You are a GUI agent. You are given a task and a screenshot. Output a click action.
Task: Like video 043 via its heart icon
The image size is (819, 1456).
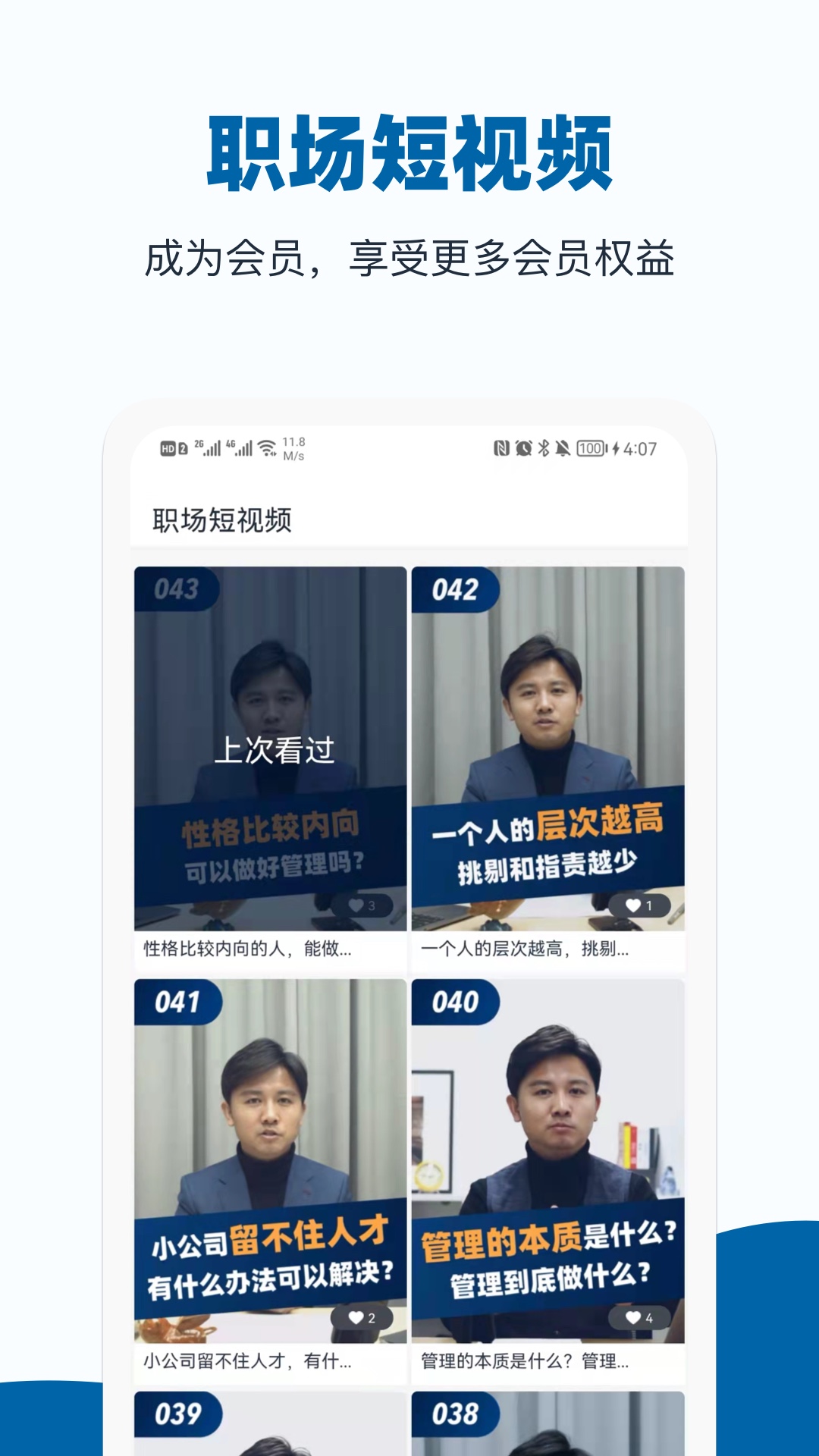[355, 905]
